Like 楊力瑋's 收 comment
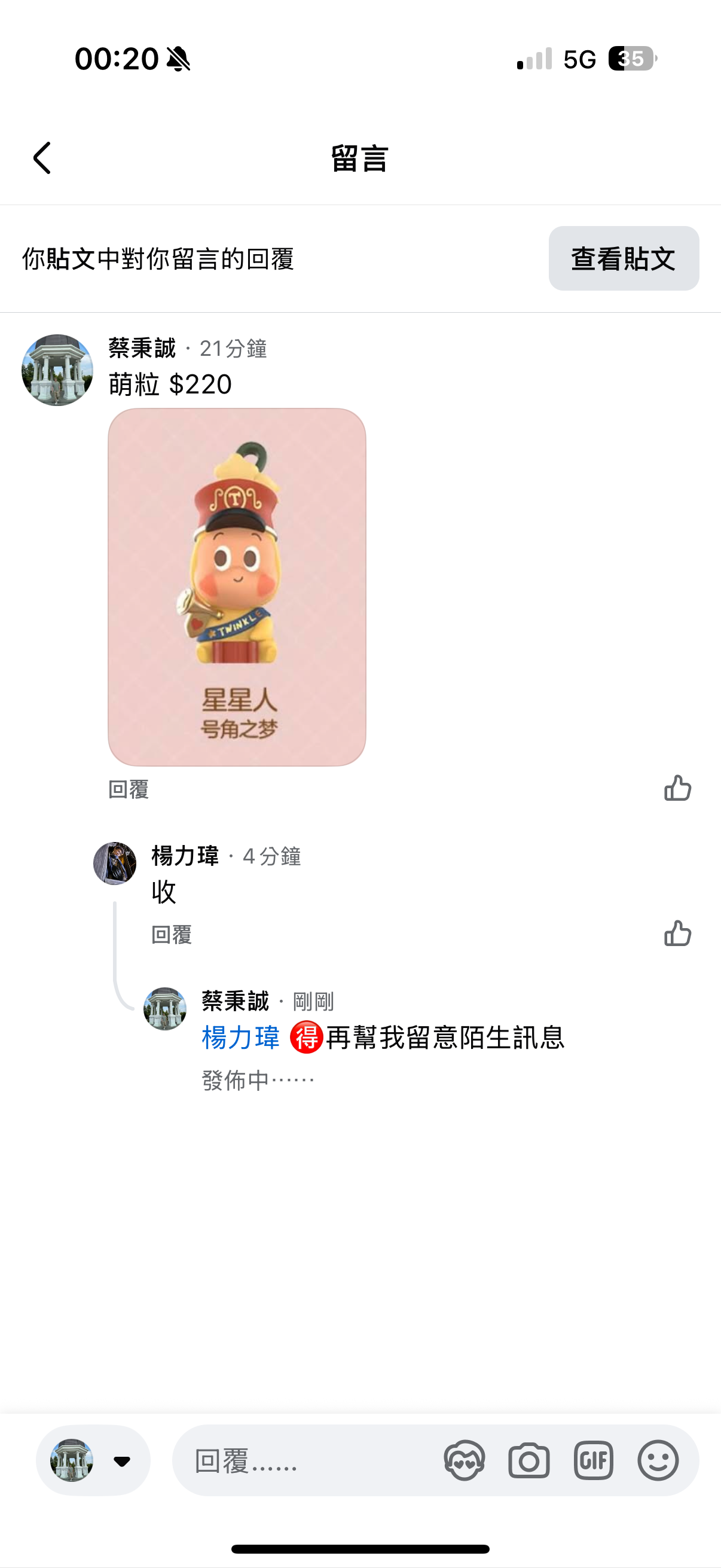The image size is (721, 1568). pos(677,933)
